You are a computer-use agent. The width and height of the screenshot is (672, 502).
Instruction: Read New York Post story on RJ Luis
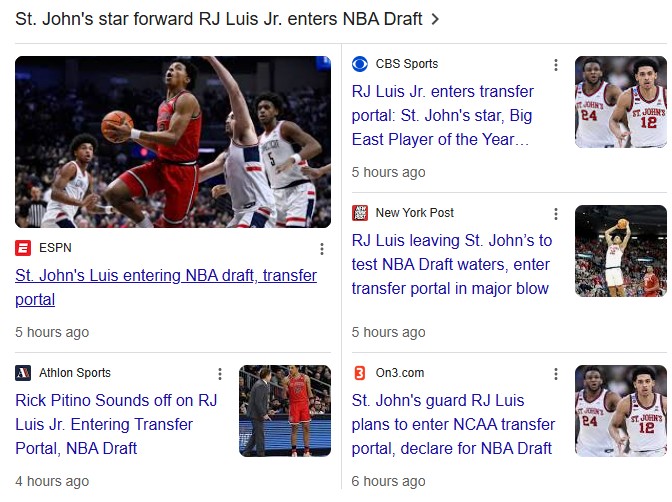(451, 264)
